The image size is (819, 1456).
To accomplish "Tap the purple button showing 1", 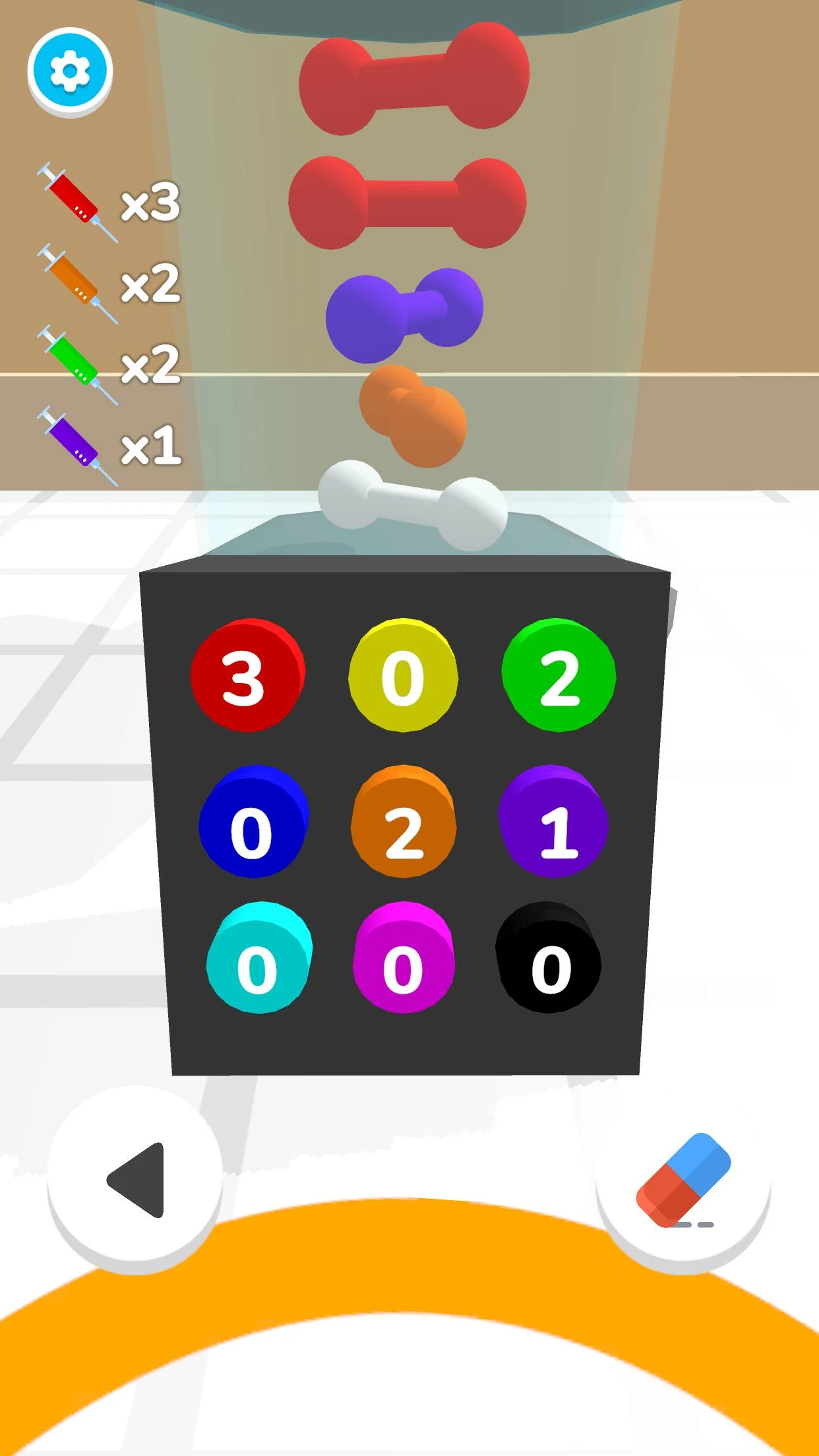I will tap(554, 823).
